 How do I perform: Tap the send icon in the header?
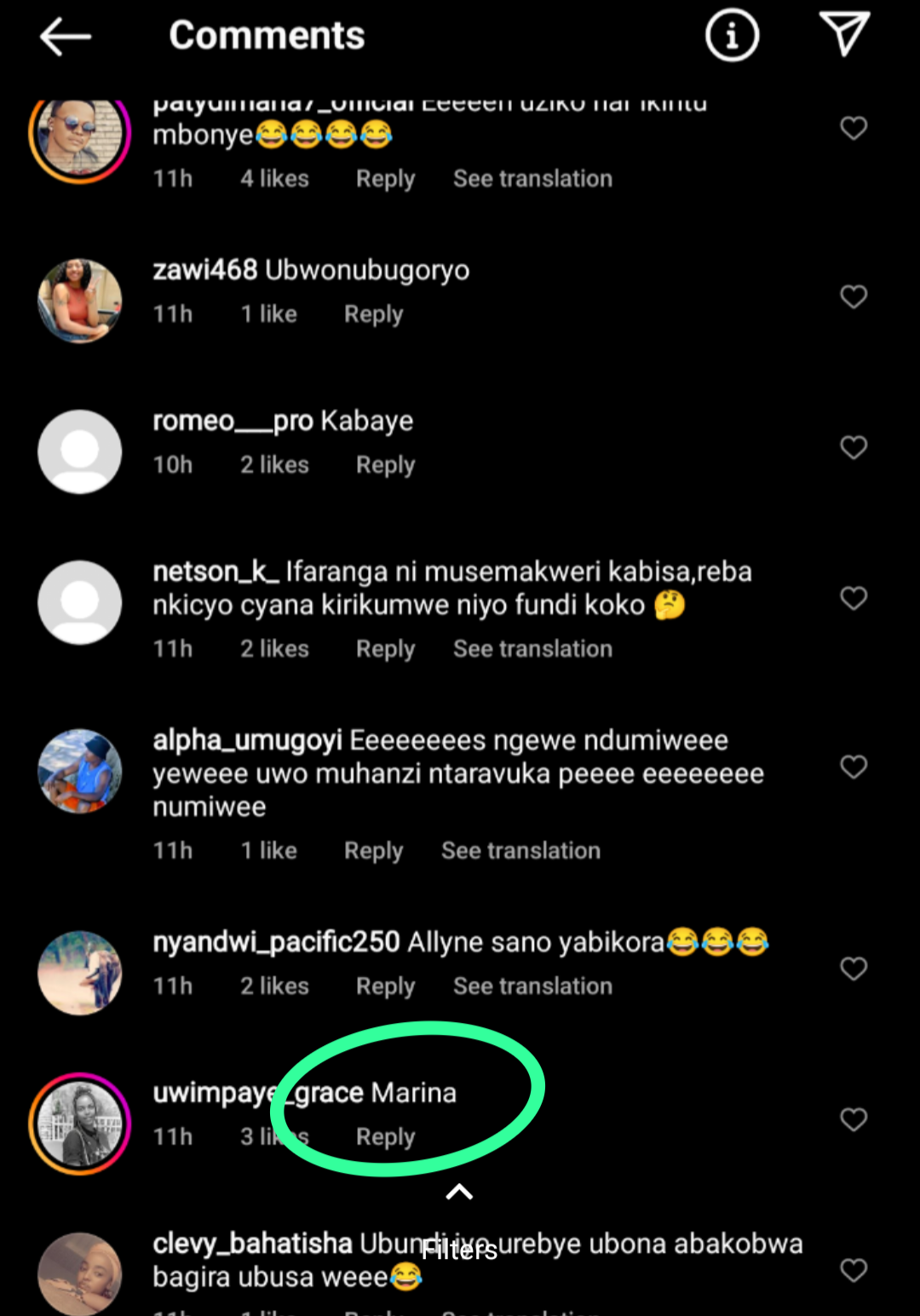pyautogui.click(x=843, y=34)
